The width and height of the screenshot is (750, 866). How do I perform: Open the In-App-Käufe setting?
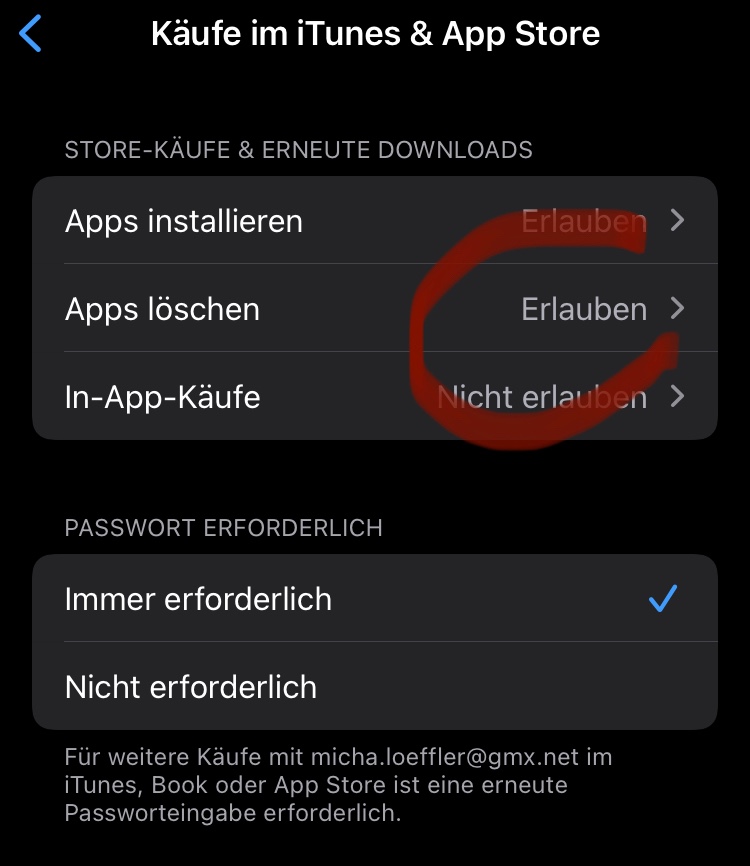pos(374,397)
